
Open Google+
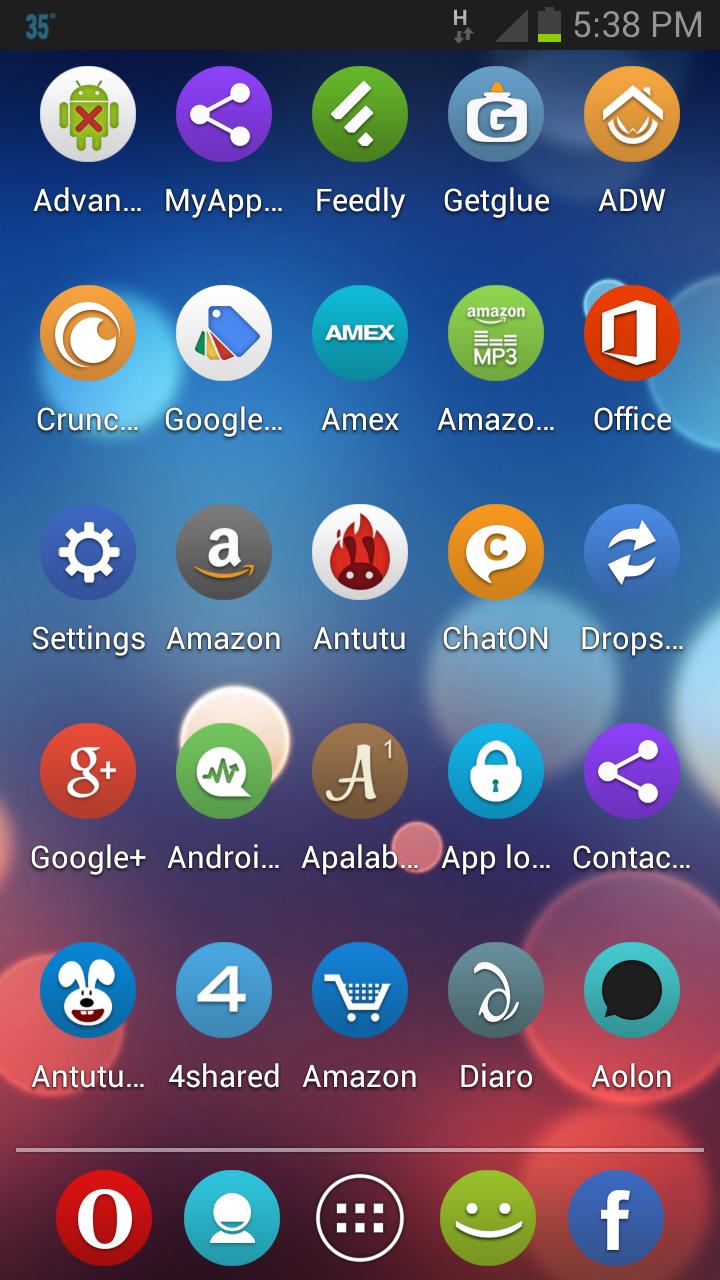tap(88, 771)
